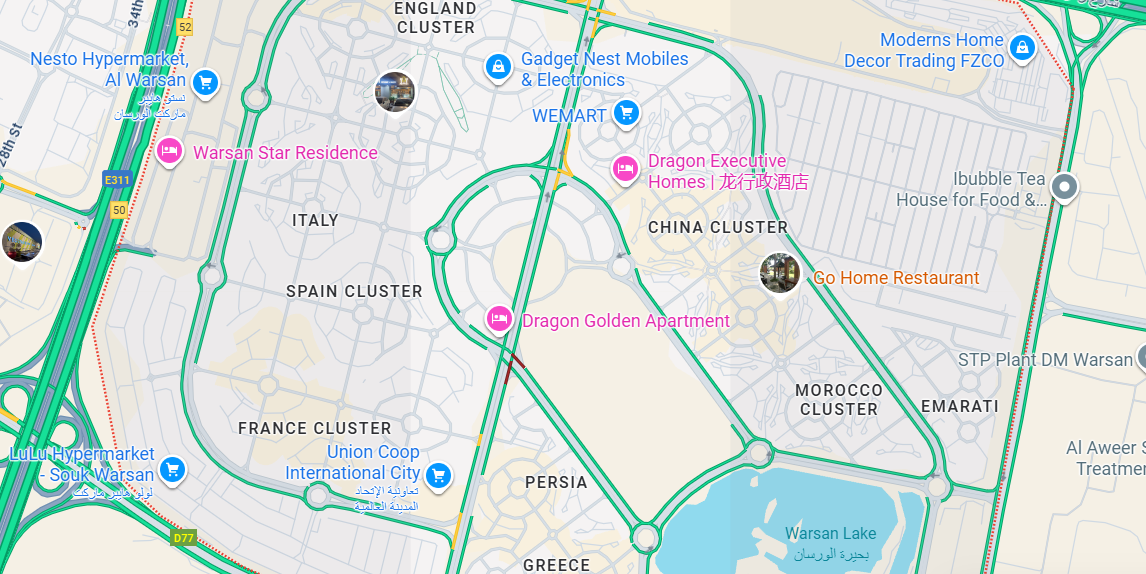Tap the LuLu Hypermarket Souk Warsan marker
Screen dimensions: 1146x574
tap(172, 469)
